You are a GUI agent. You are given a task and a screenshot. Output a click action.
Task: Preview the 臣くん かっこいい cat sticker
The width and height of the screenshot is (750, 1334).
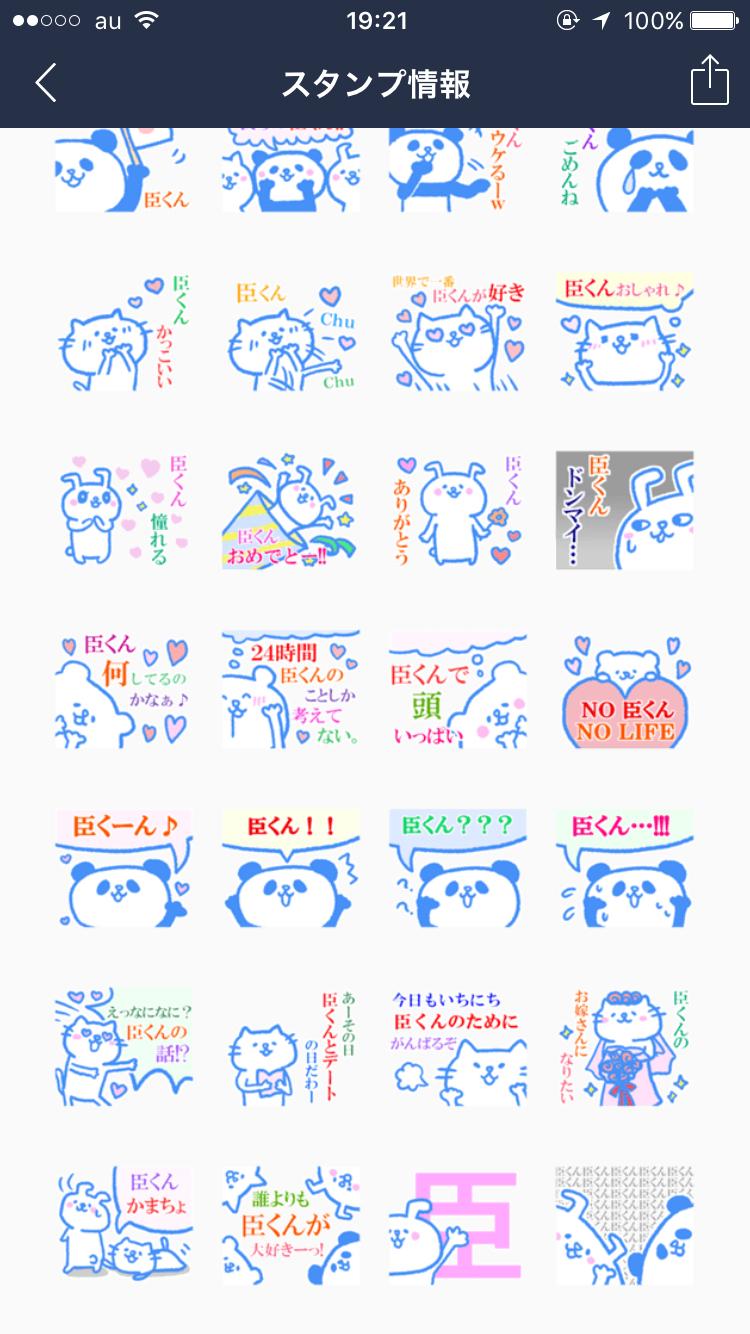click(x=124, y=331)
